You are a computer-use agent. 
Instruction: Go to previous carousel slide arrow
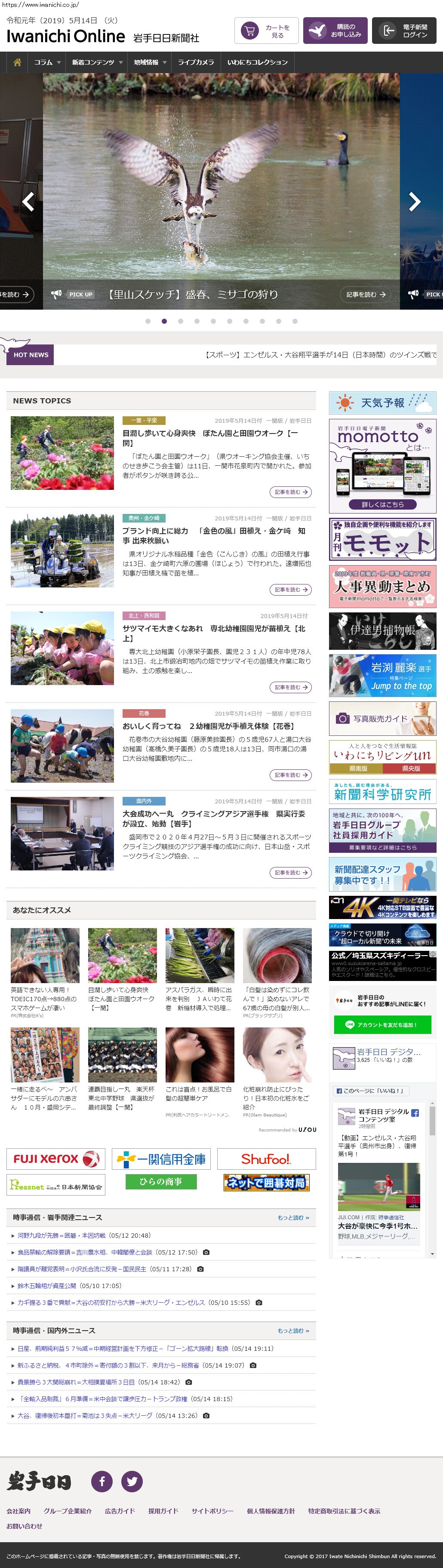[28, 201]
